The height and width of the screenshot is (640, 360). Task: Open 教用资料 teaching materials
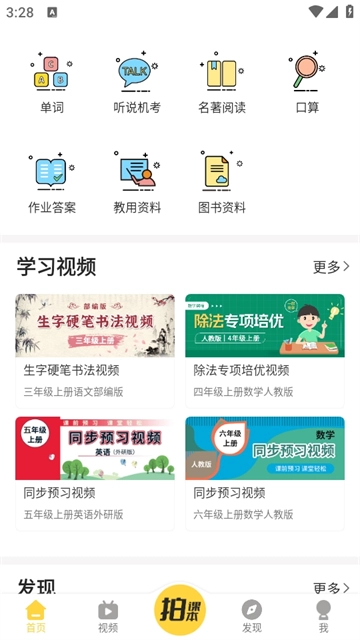click(137, 183)
